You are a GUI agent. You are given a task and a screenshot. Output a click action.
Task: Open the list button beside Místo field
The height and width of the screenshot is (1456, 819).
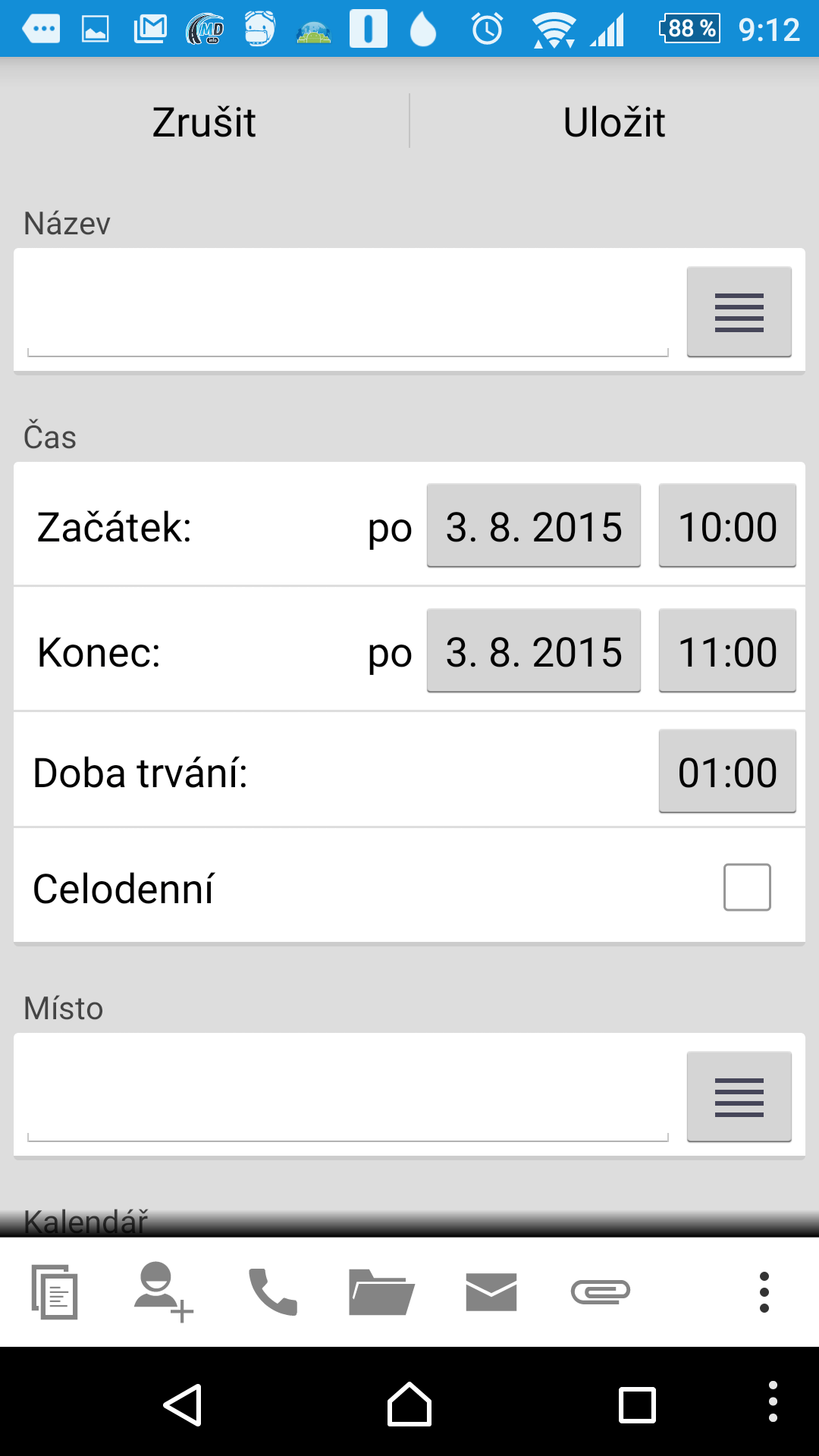pyautogui.click(x=739, y=1097)
